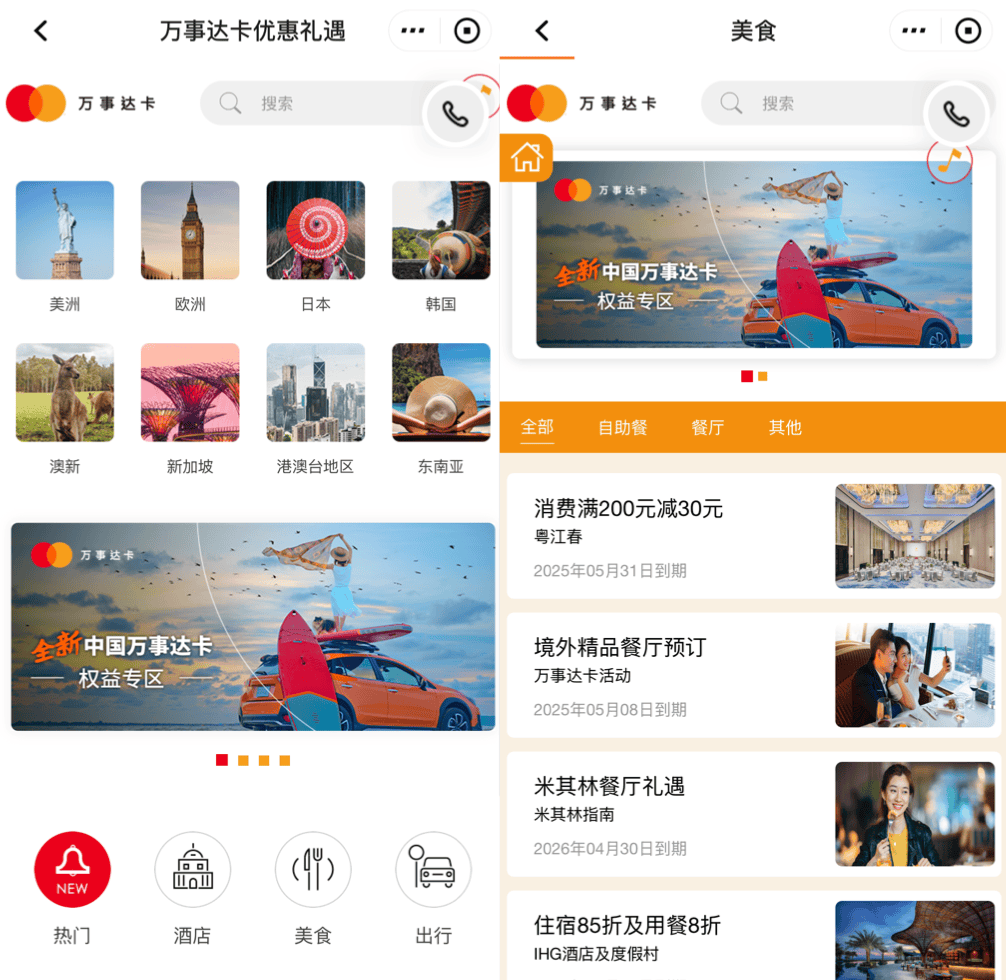Open the 热门 category with NEW bell

tap(72, 870)
